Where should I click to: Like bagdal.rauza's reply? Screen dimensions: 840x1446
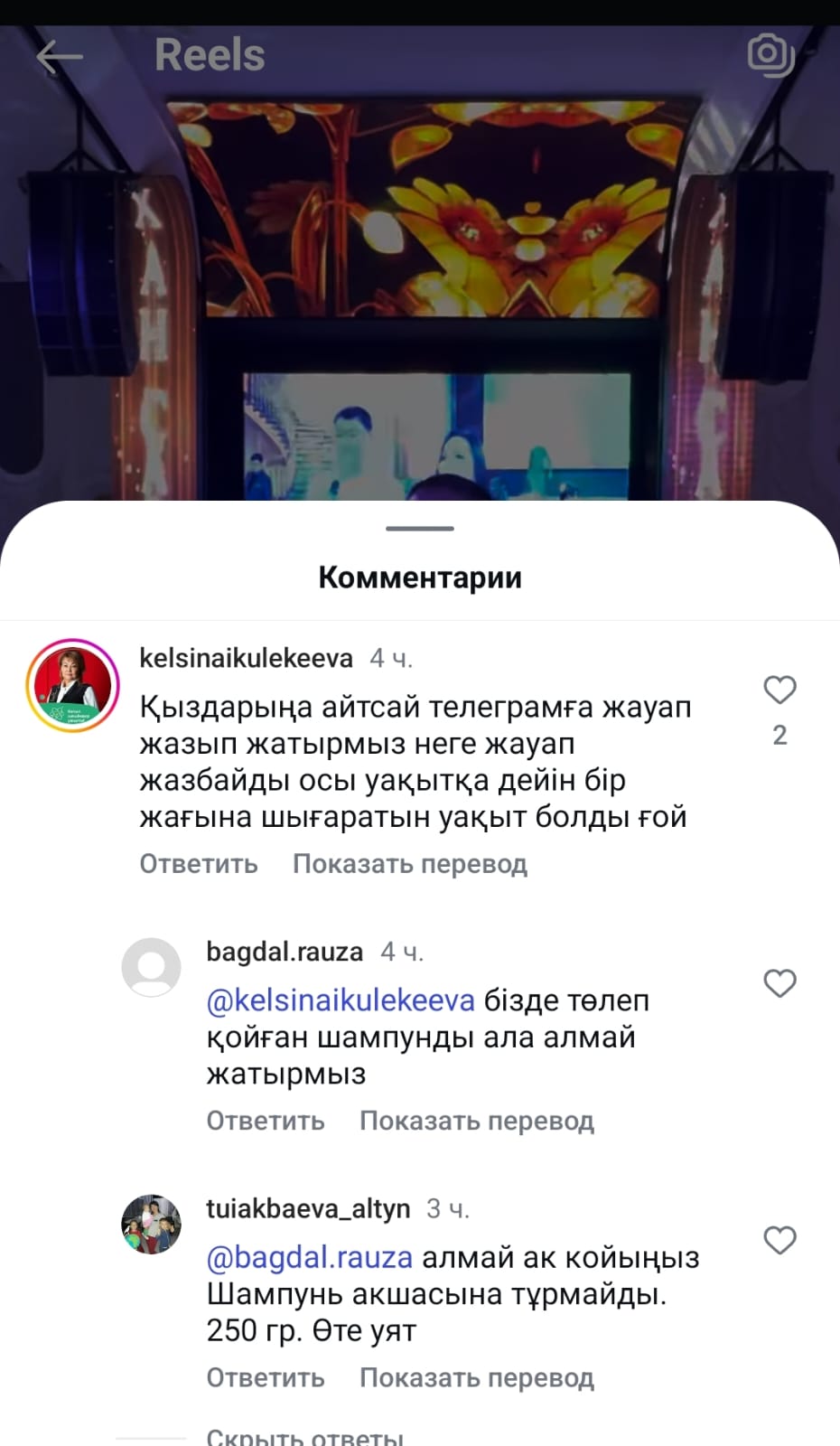[x=779, y=983]
